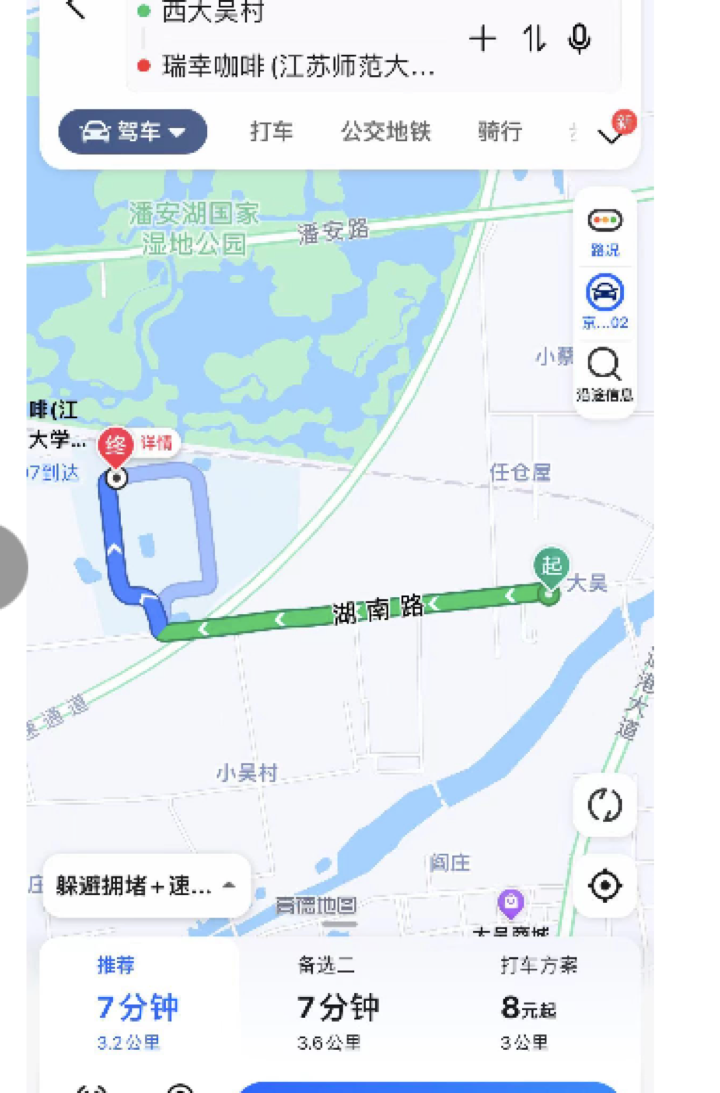Screen dimensions: 720x1093
Task: Switch to 打车 travel mode
Action: (x=271, y=132)
